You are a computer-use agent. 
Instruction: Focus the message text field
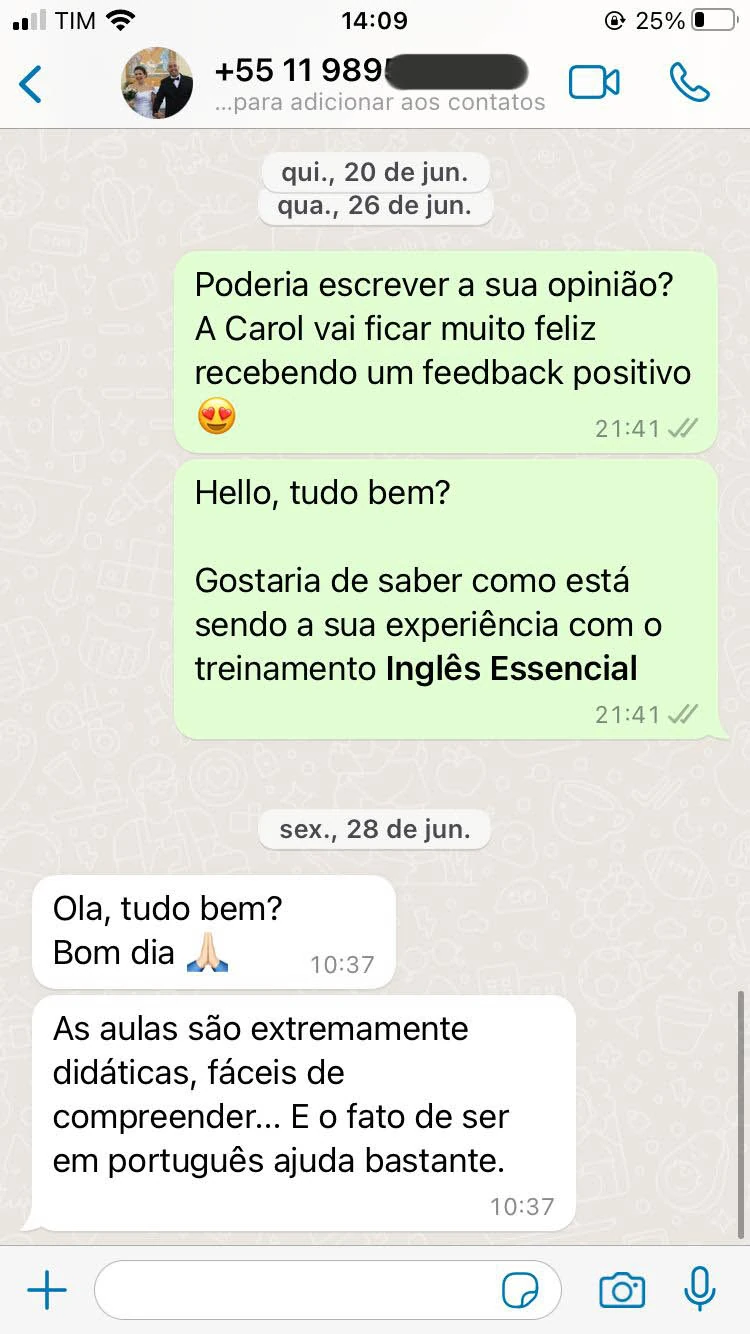pos(300,1291)
